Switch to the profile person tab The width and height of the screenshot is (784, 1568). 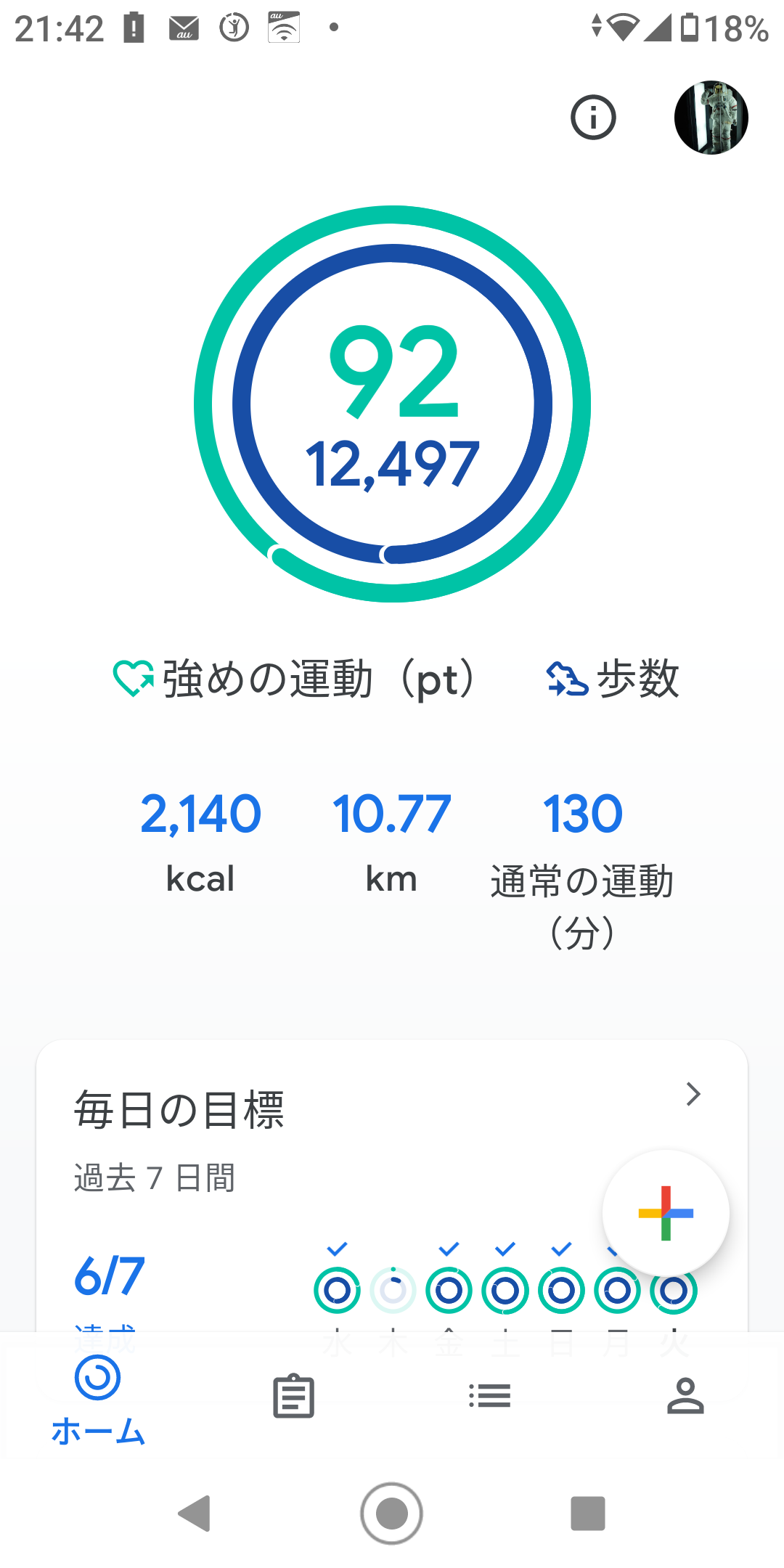coord(685,1396)
